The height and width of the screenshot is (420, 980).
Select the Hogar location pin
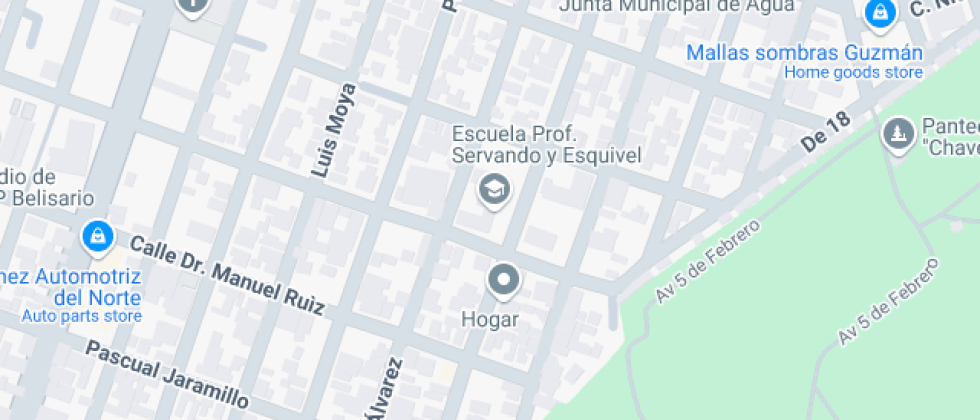click(x=503, y=280)
